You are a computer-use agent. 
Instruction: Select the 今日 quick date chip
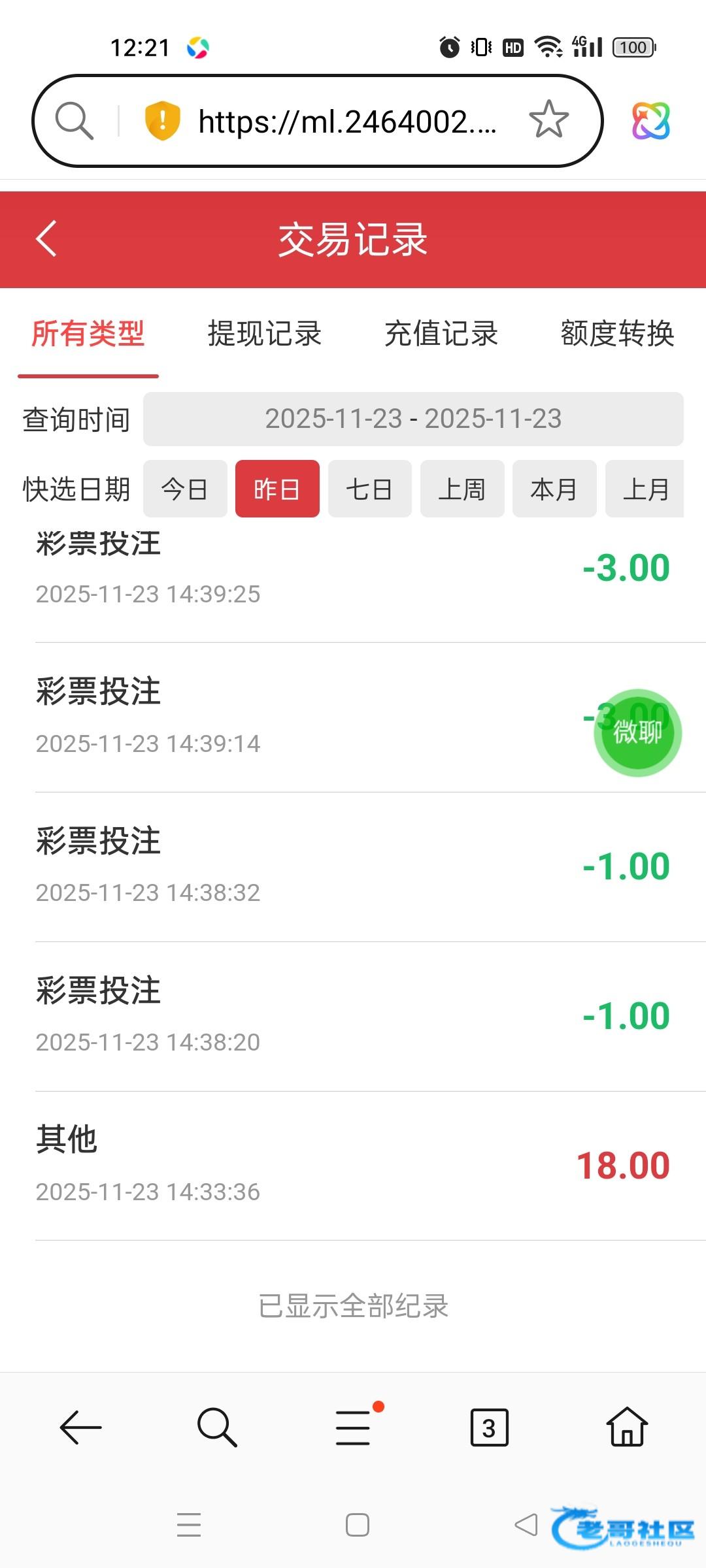pyautogui.click(x=185, y=489)
